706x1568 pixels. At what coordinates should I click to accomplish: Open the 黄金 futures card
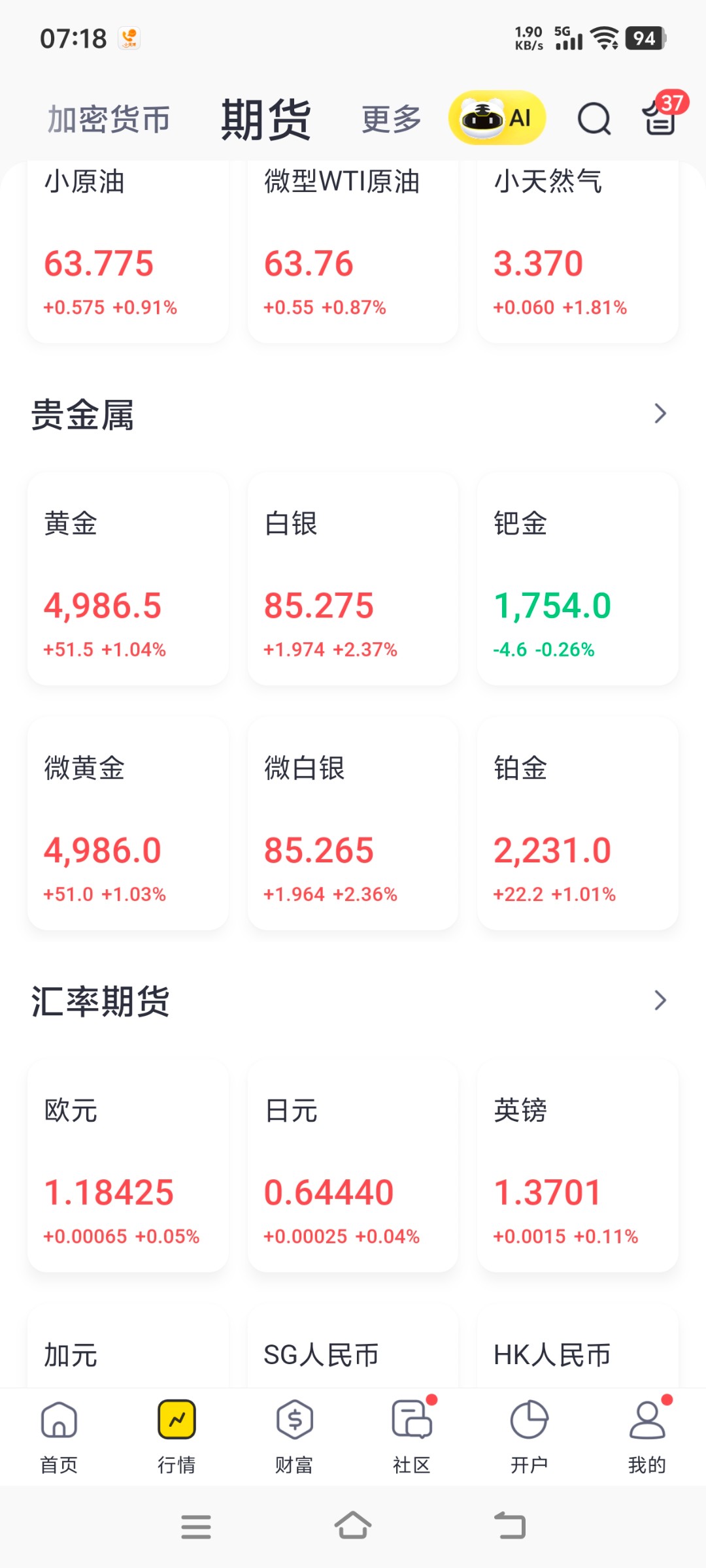point(128,579)
